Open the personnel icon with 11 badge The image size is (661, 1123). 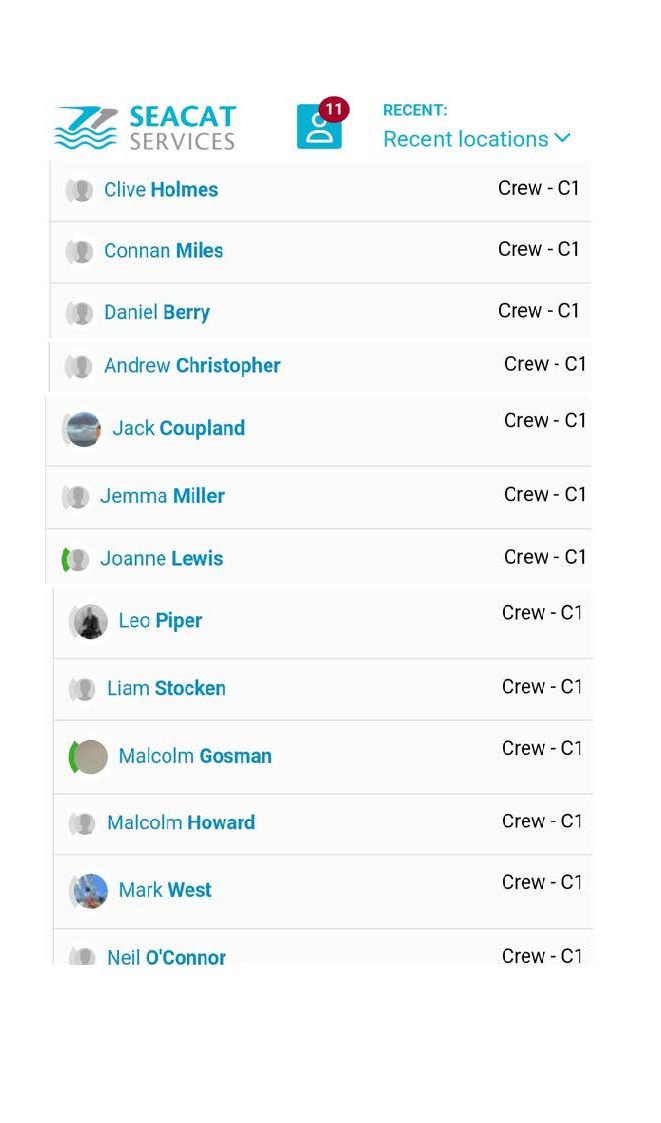coord(320,125)
